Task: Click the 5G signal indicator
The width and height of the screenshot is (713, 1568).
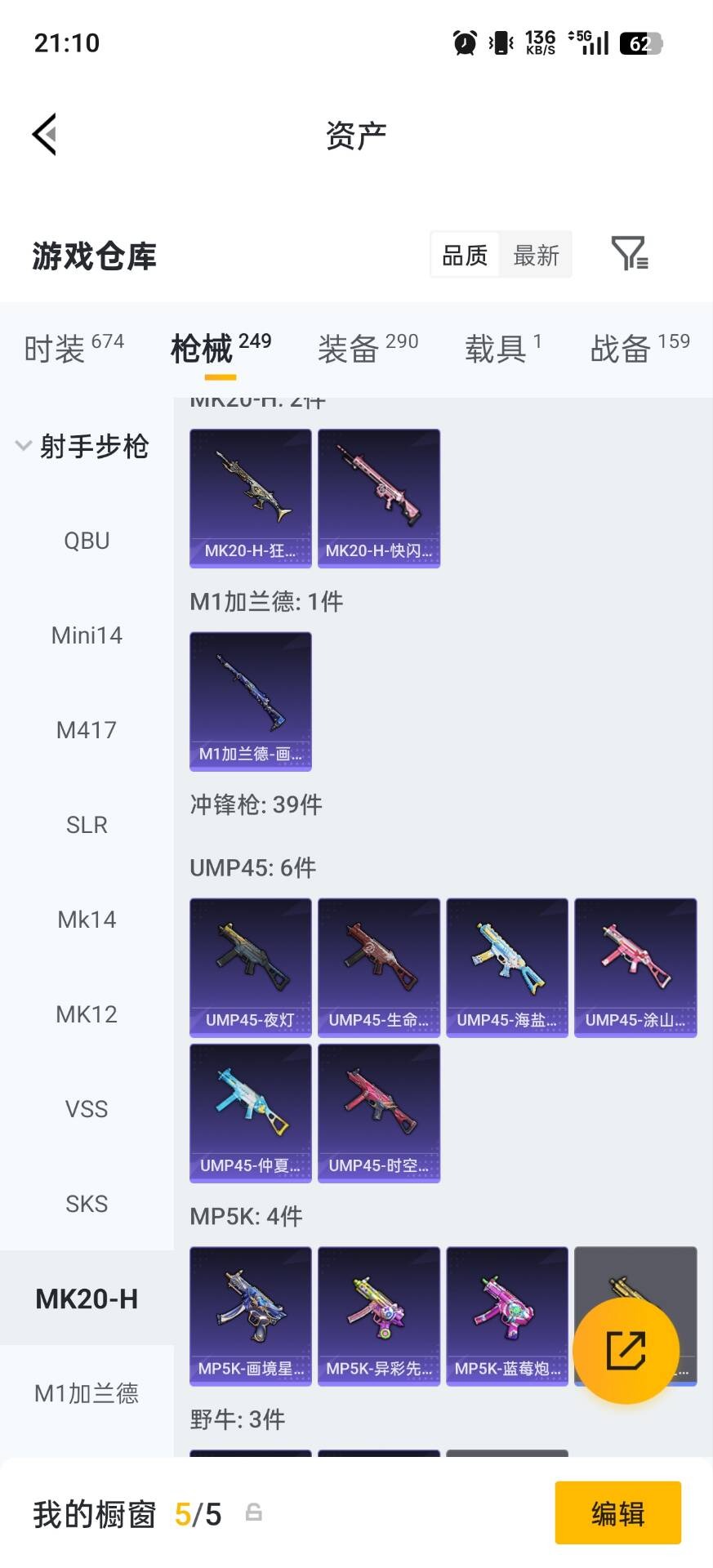Action: pos(592,42)
